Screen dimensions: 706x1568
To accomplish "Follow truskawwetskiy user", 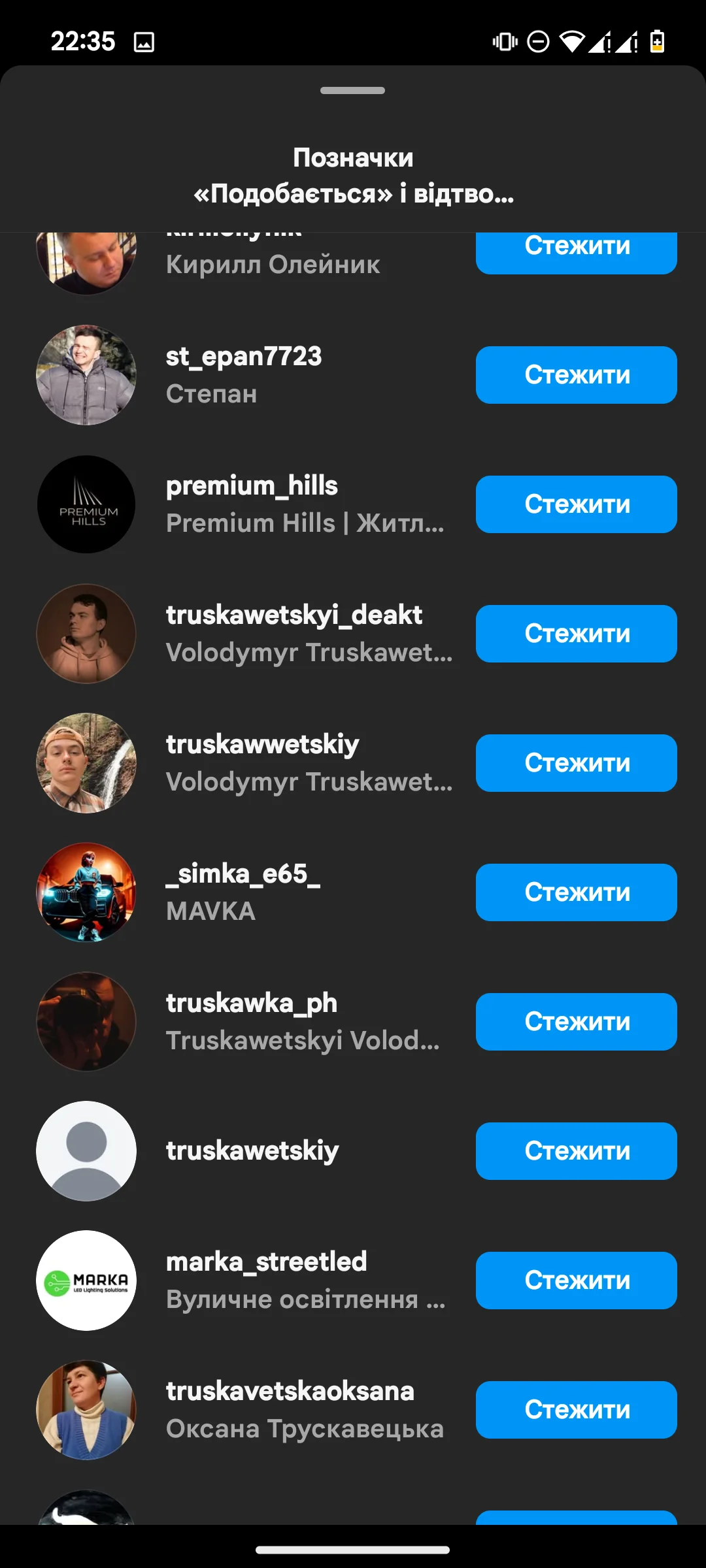I will [576, 763].
